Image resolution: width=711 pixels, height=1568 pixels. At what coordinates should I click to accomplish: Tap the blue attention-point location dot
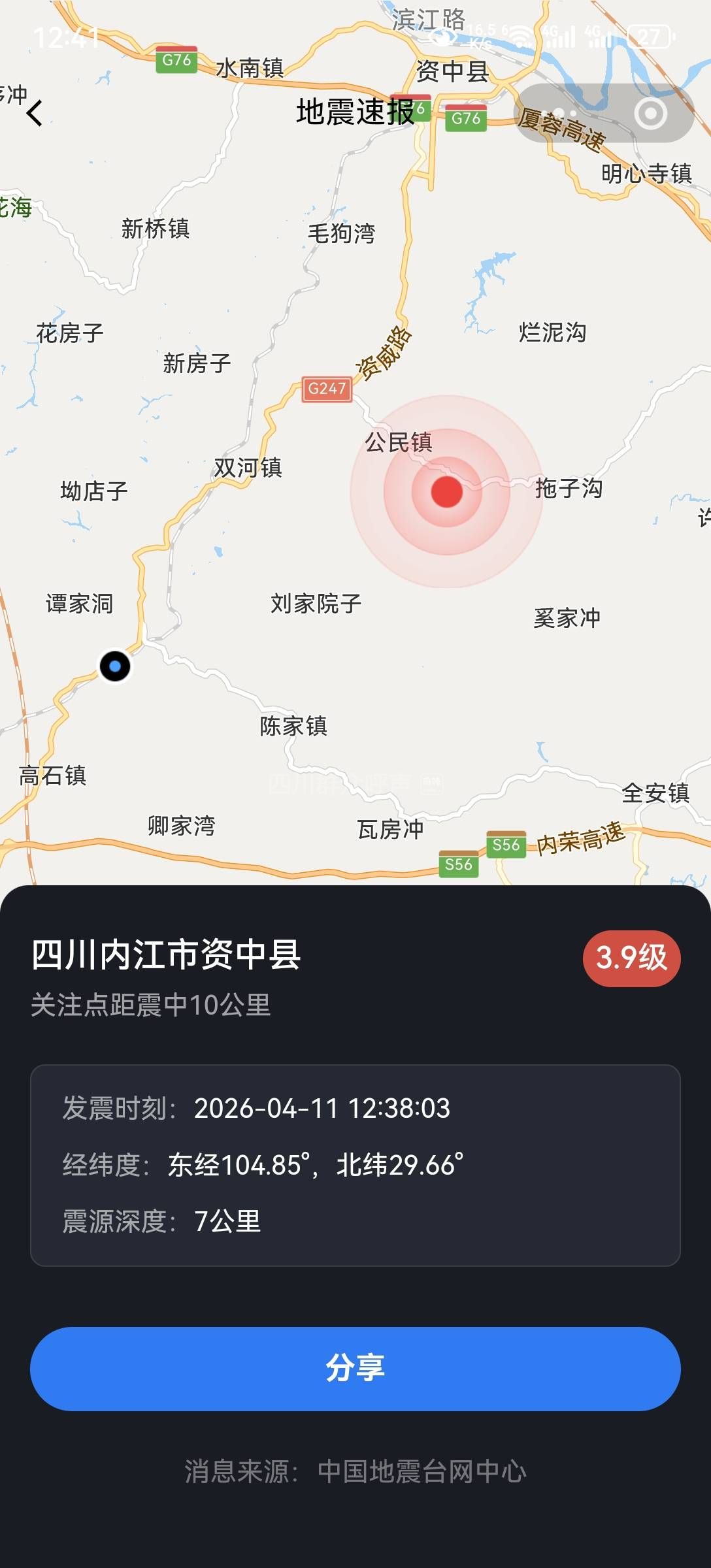[115, 666]
